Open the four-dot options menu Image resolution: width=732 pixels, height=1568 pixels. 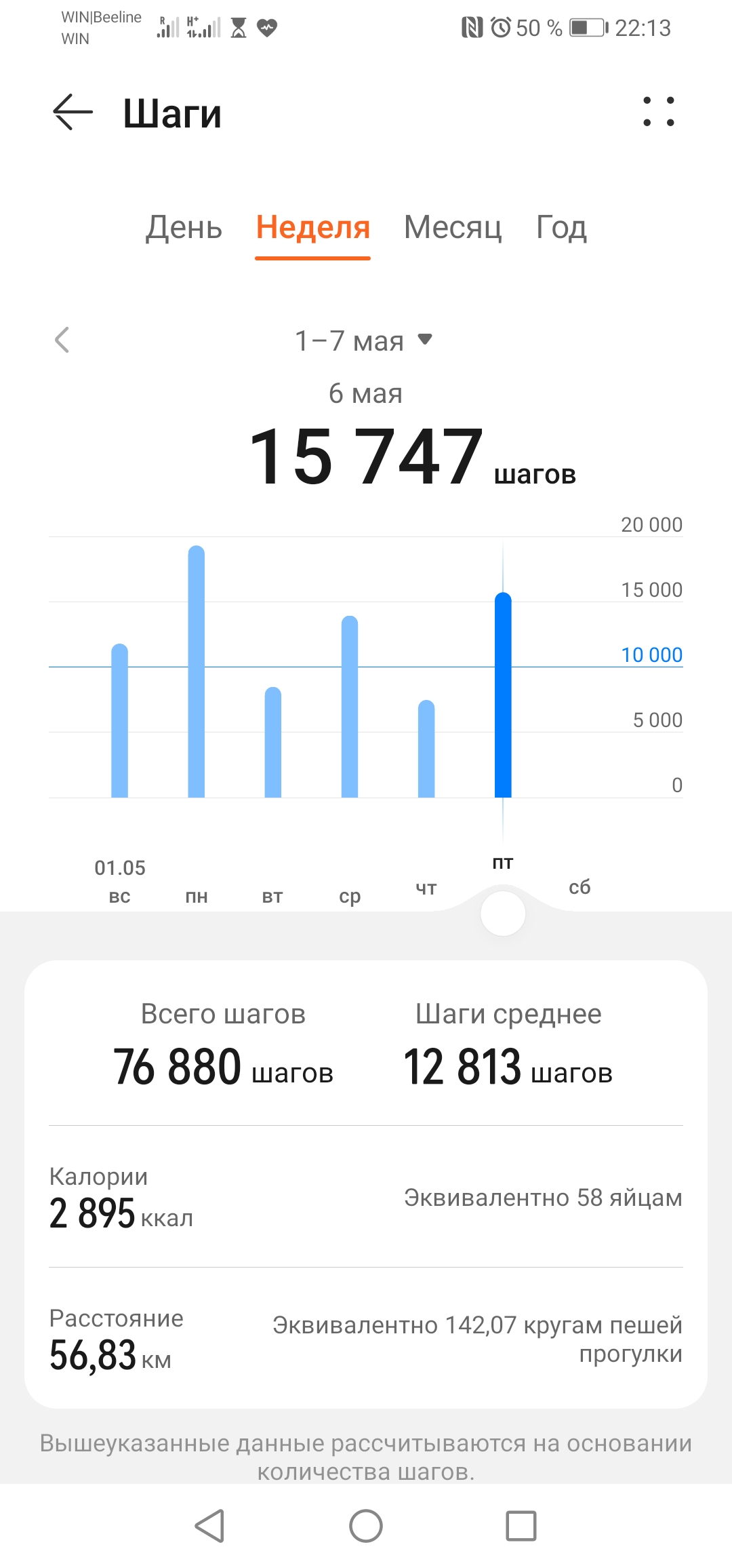(x=658, y=112)
